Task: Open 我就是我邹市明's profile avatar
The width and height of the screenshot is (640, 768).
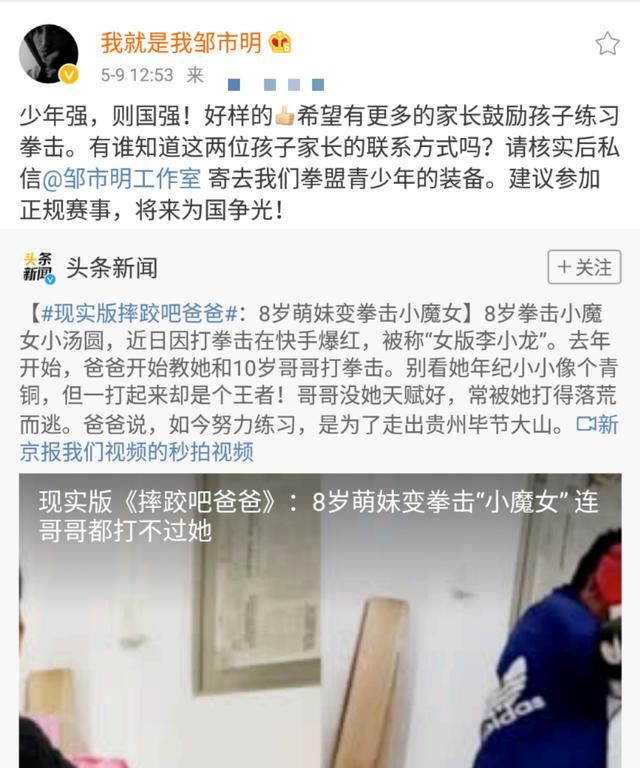Action: pyautogui.click(x=48, y=53)
